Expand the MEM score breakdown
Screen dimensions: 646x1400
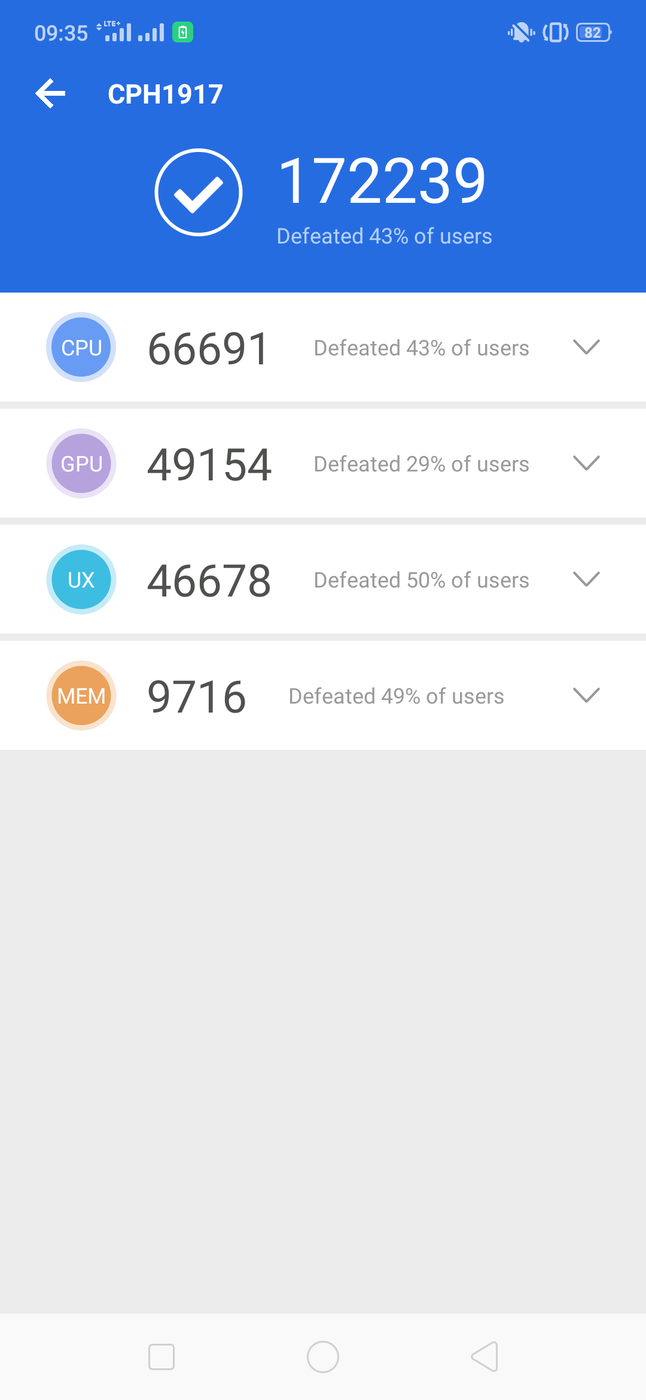tap(586, 695)
